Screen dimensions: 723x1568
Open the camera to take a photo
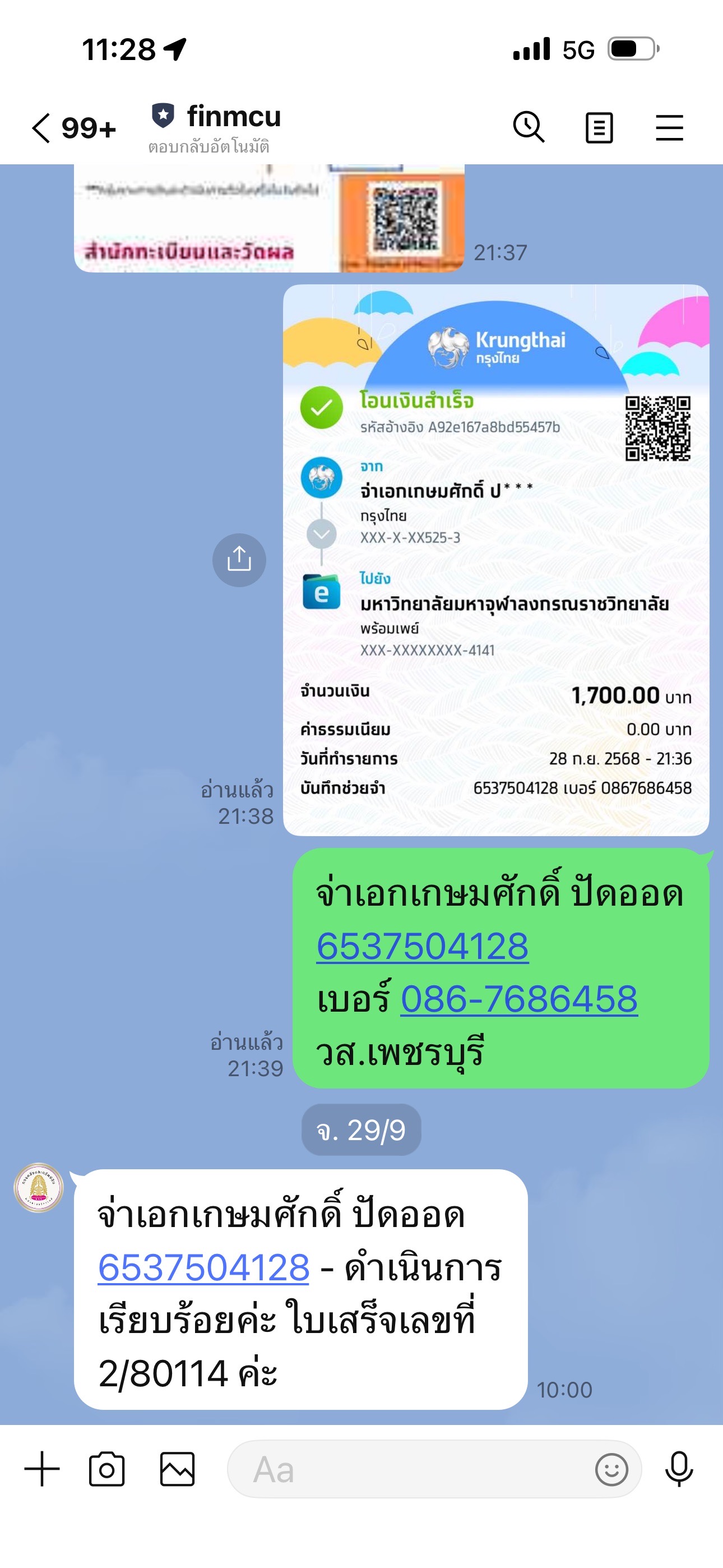click(x=106, y=1469)
